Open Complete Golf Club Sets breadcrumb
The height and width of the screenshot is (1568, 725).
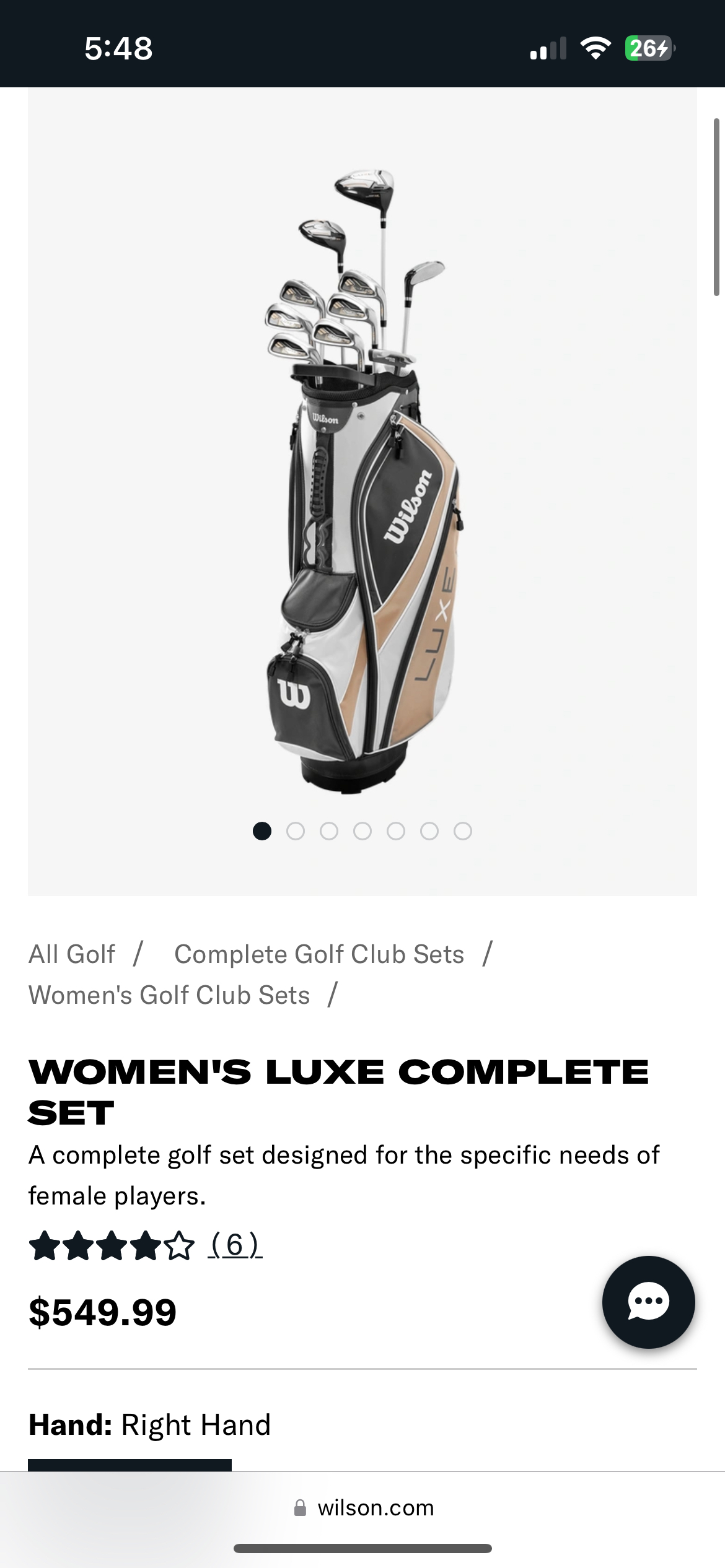click(x=319, y=954)
